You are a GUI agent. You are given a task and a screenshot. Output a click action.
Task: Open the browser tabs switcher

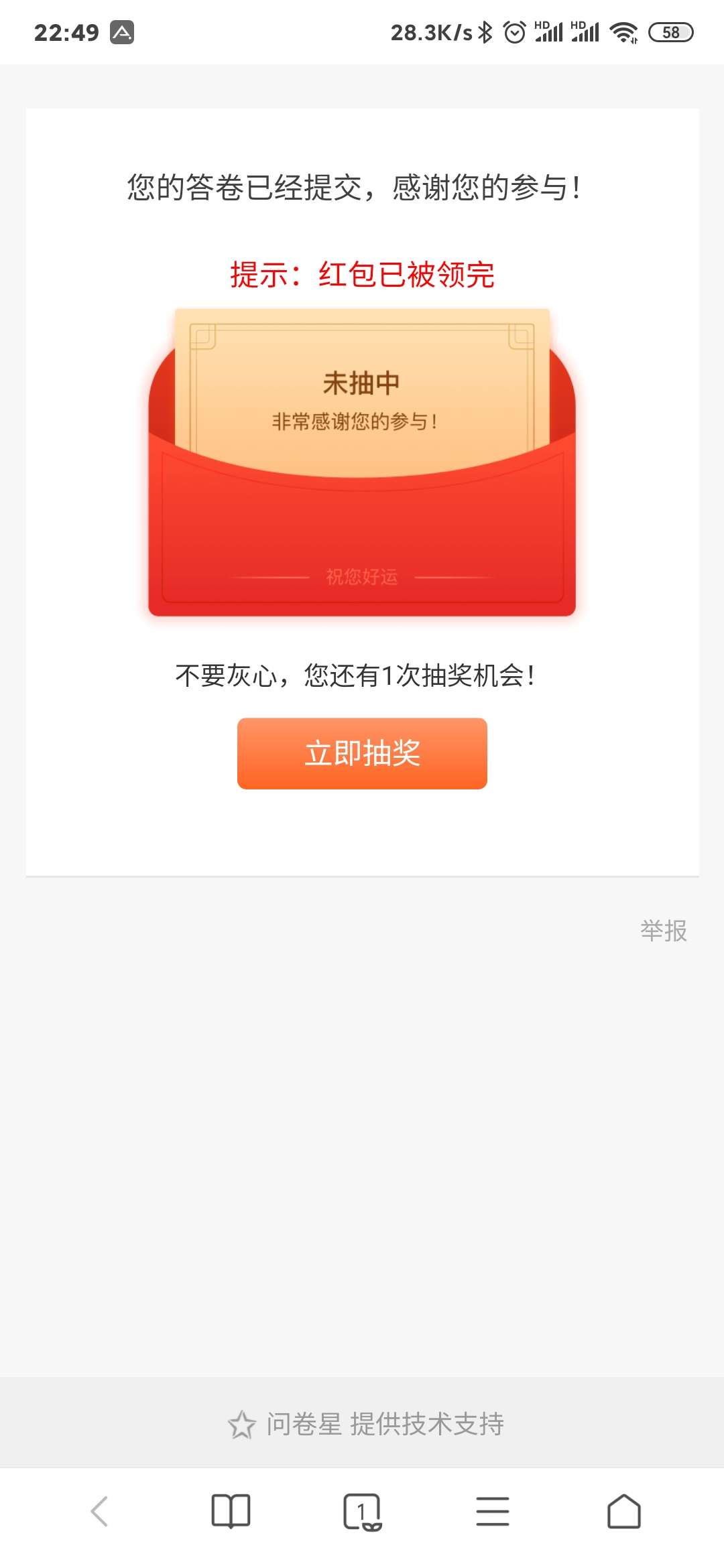pos(362,1512)
